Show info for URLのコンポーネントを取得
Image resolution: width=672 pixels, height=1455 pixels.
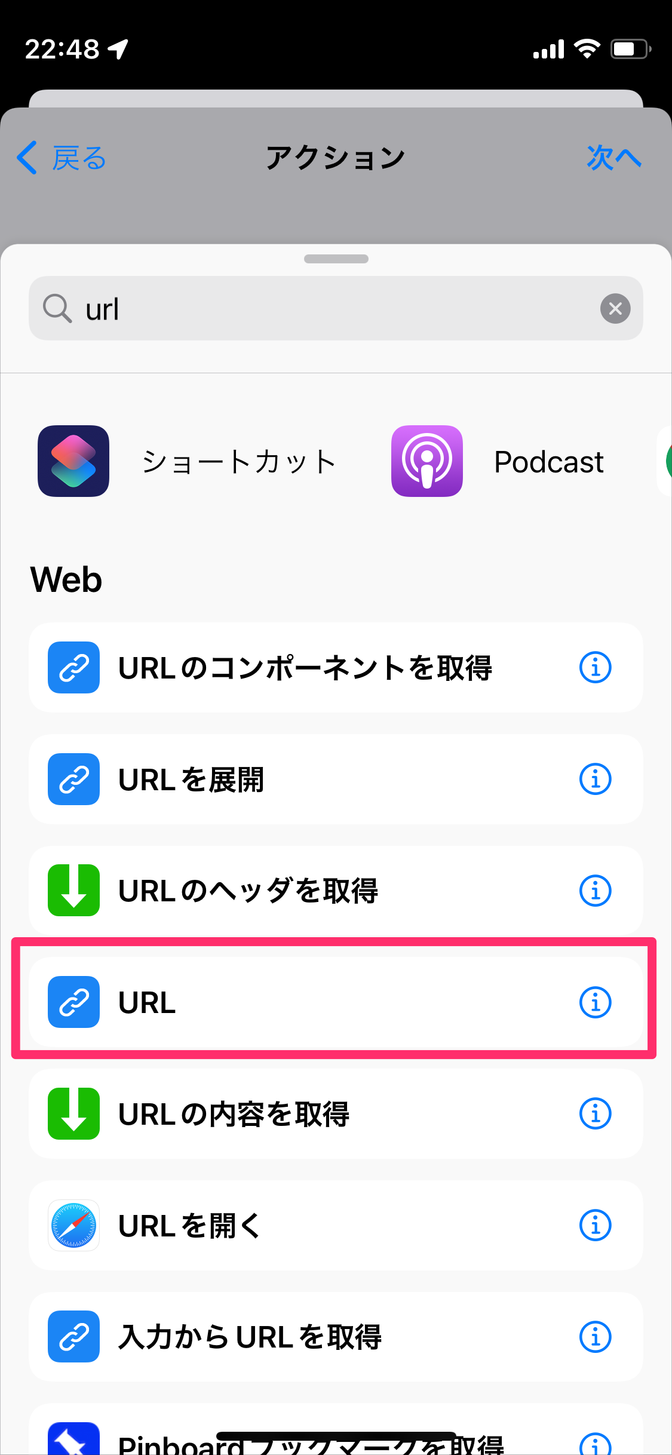pyautogui.click(x=595, y=667)
